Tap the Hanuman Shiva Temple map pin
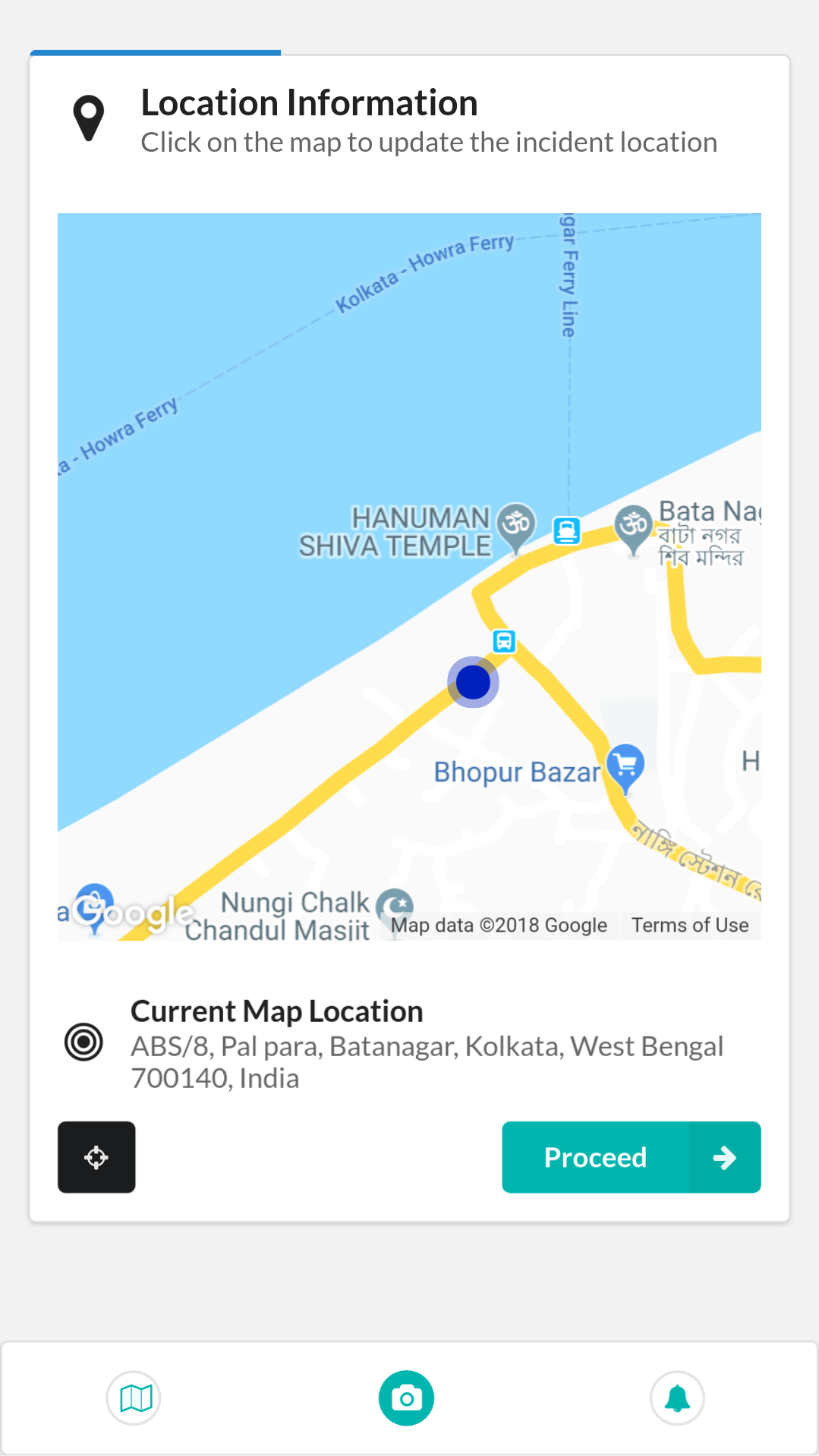The width and height of the screenshot is (819, 1456). pyautogui.click(x=516, y=524)
